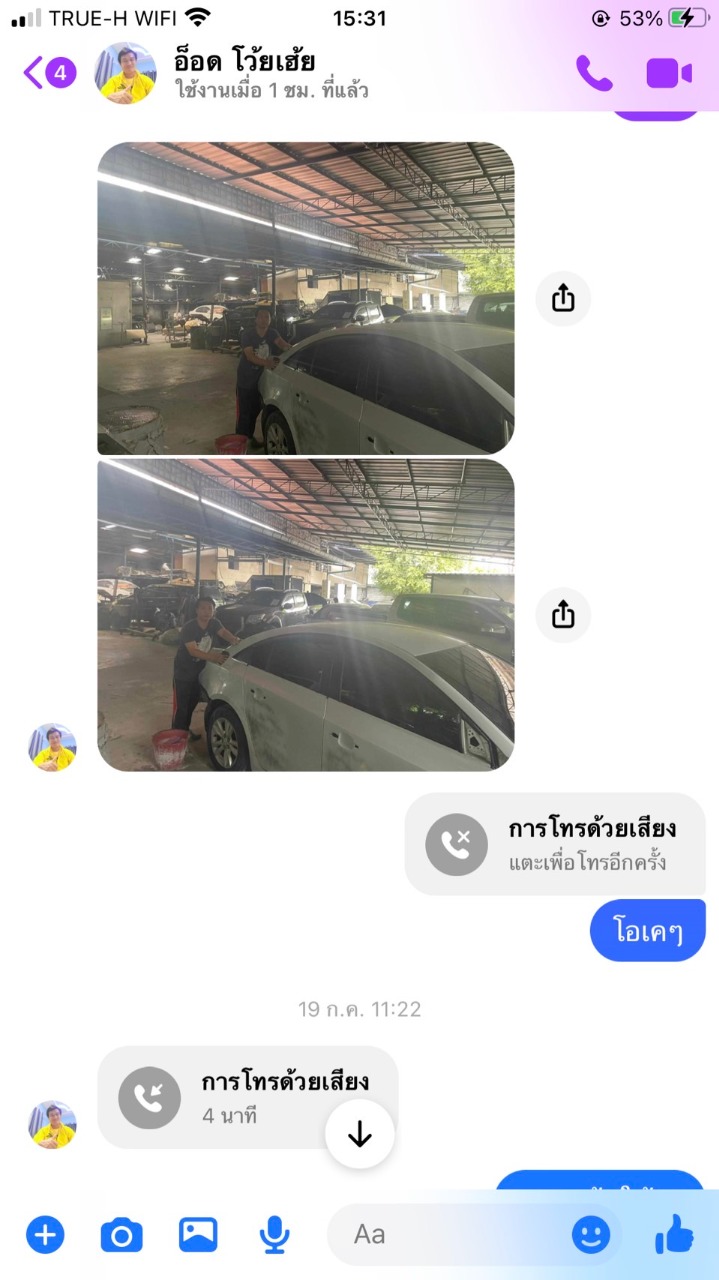Open the second garage photo
This screenshot has height=1280, width=719.
click(x=305, y=614)
